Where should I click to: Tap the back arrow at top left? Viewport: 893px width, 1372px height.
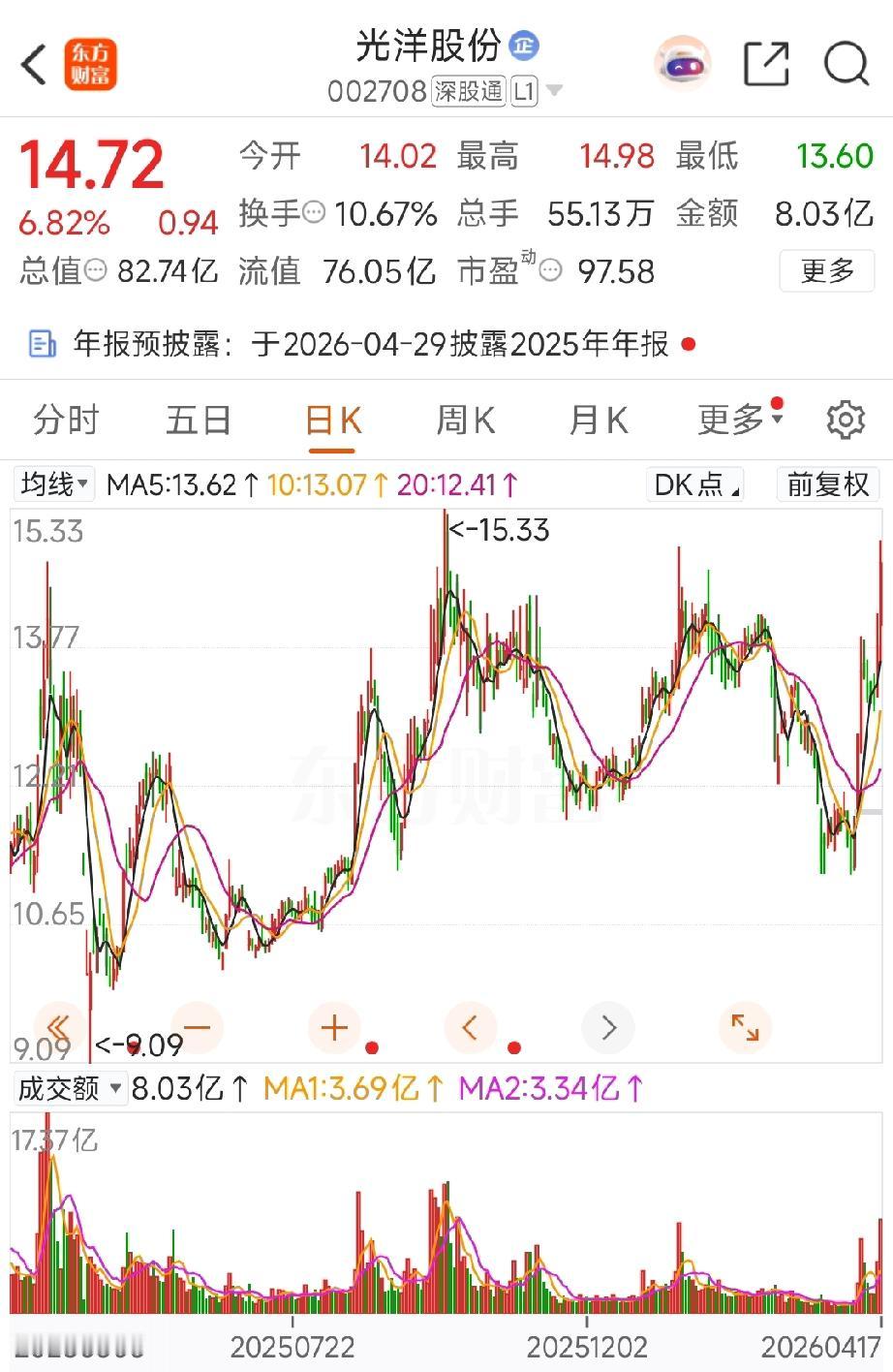tap(33, 62)
